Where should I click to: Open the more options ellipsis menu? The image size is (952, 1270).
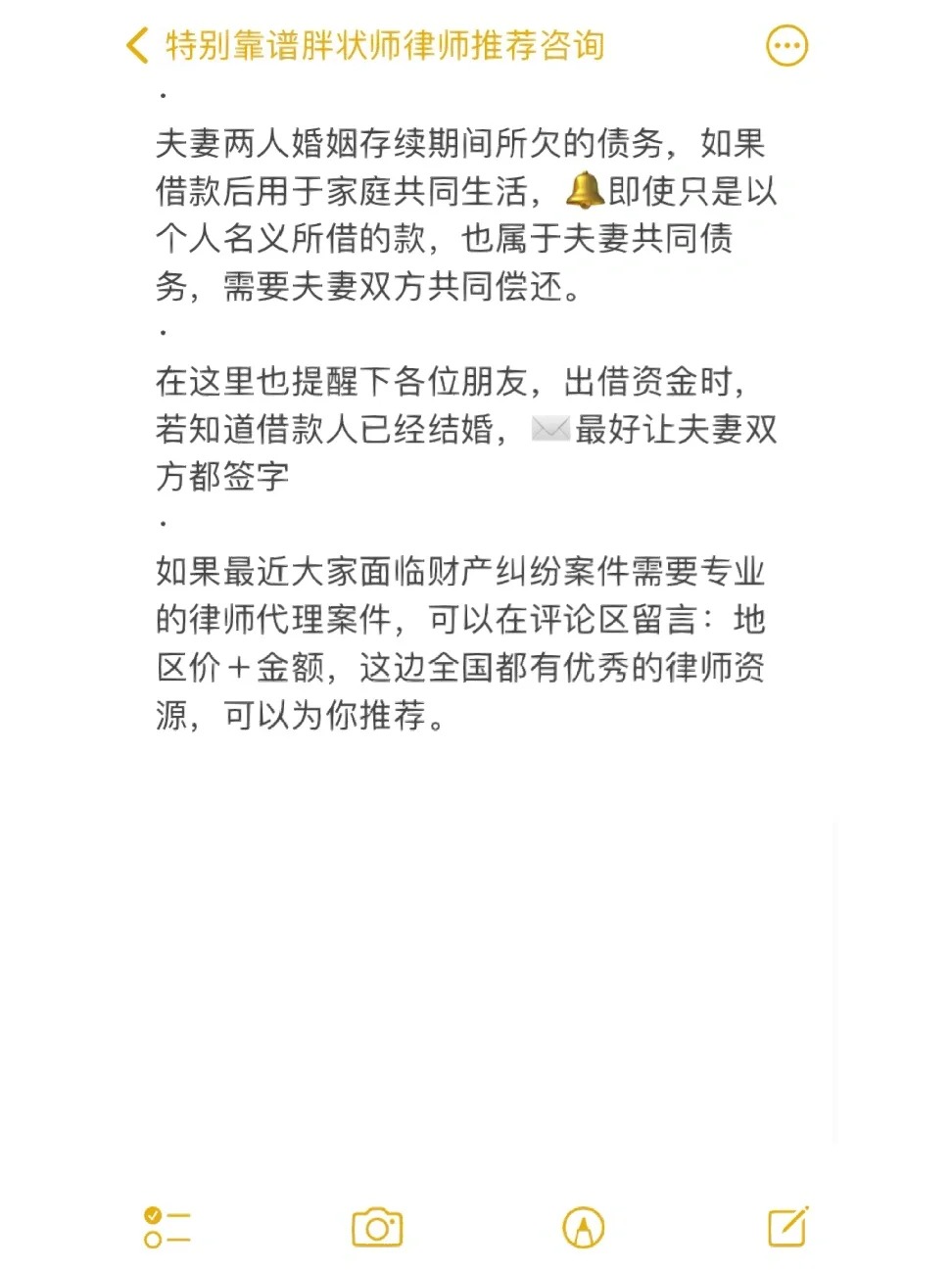tap(786, 46)
